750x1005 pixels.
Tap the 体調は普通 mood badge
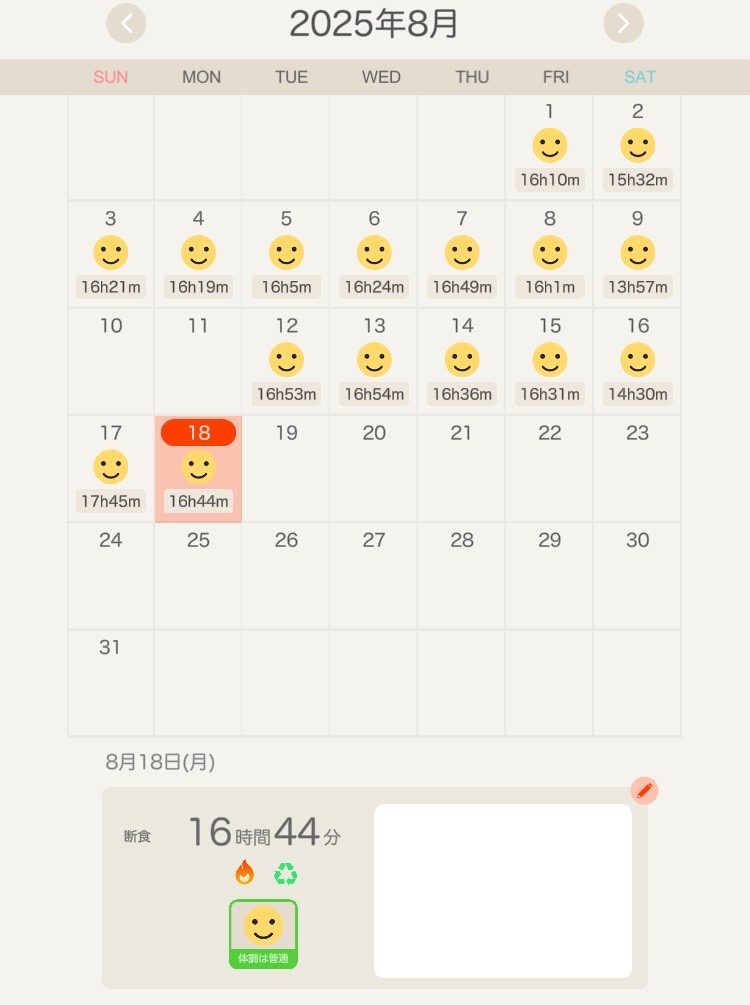tap(263, 934)
